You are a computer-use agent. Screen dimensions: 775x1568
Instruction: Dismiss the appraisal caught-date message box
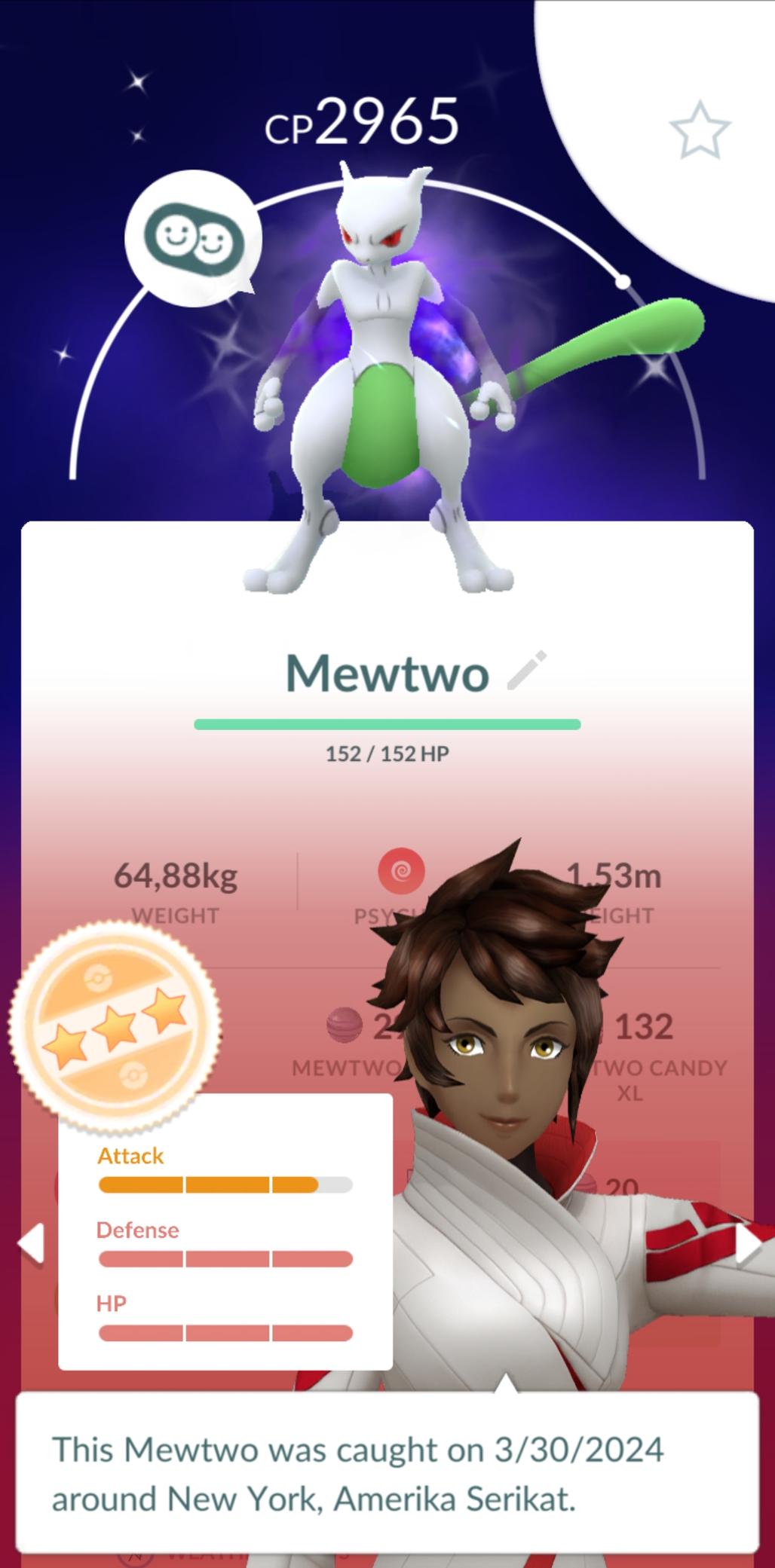point(387,1472)
